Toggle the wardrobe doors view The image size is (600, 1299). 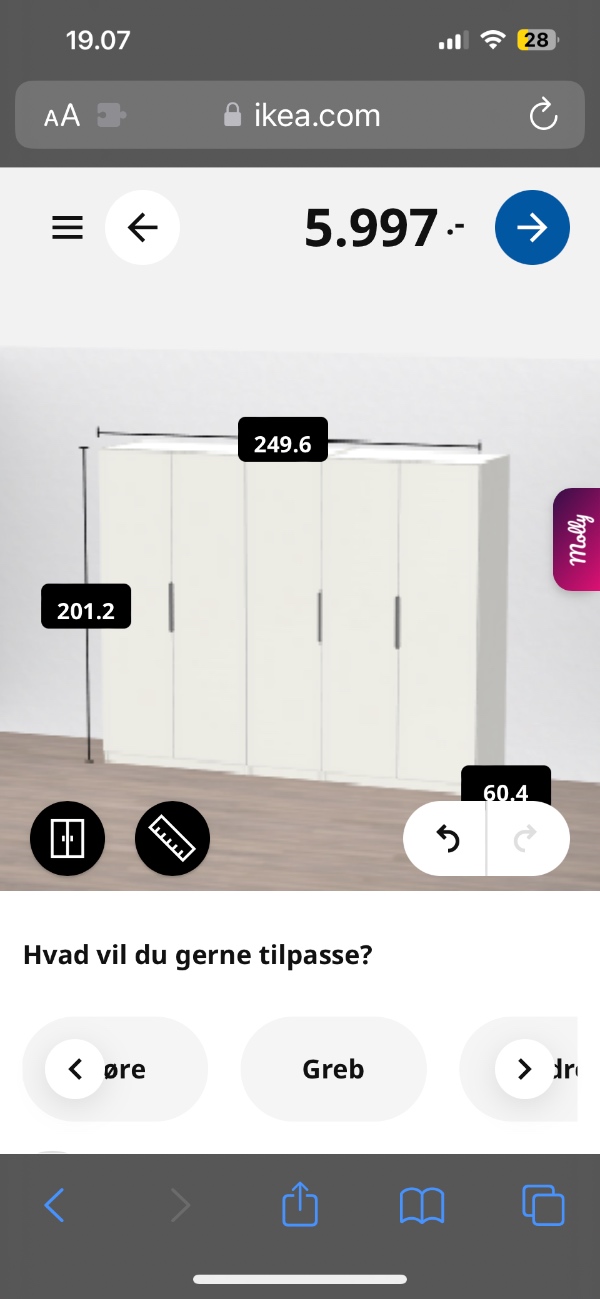coord(68,838)
